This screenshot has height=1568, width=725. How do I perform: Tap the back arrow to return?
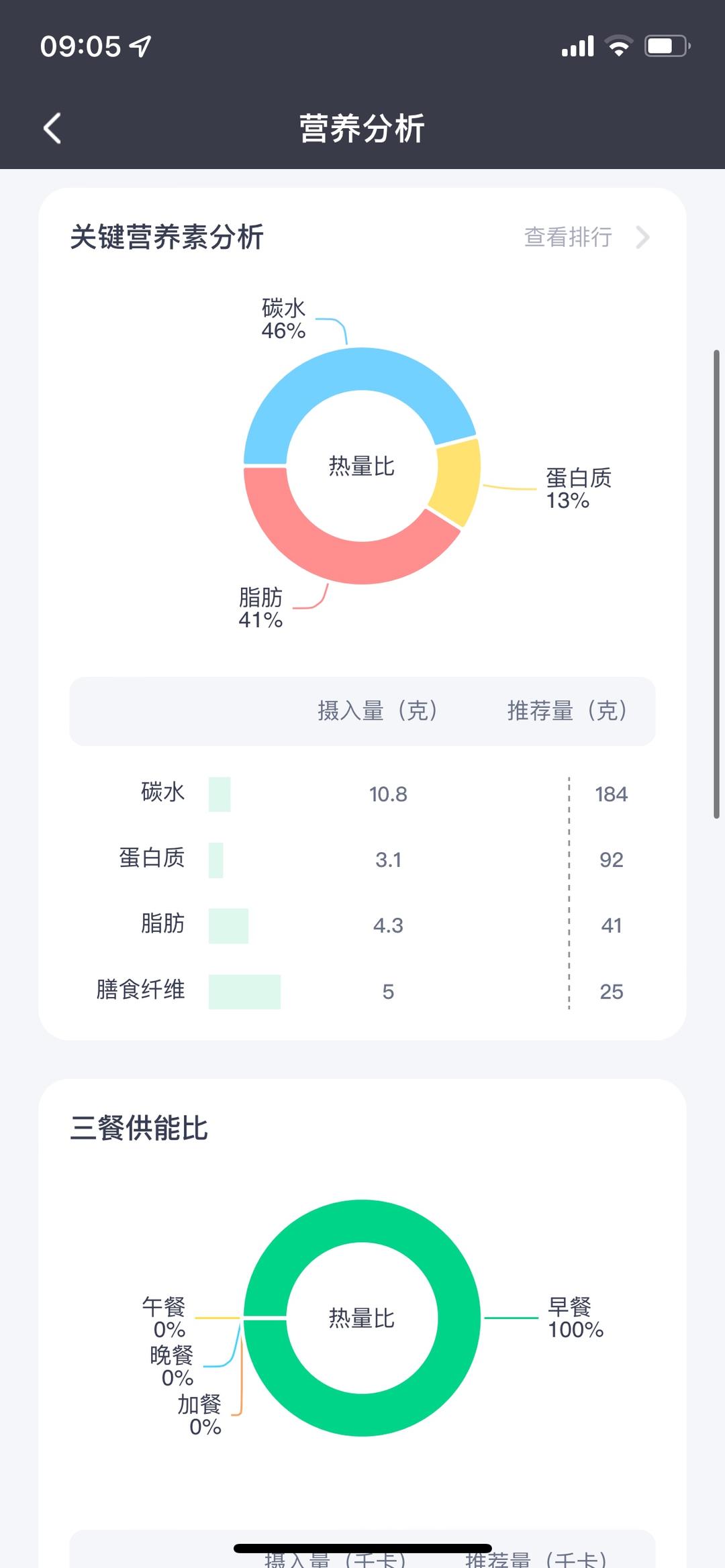(54, 128)
